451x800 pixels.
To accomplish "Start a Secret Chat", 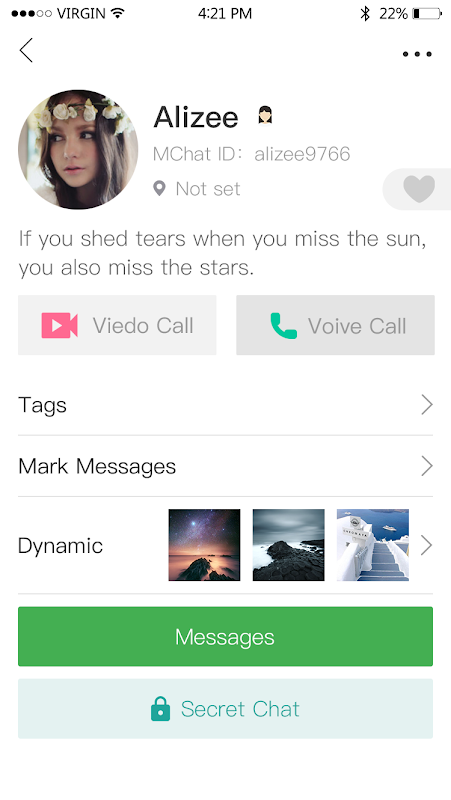I will (x=226, y=709).
